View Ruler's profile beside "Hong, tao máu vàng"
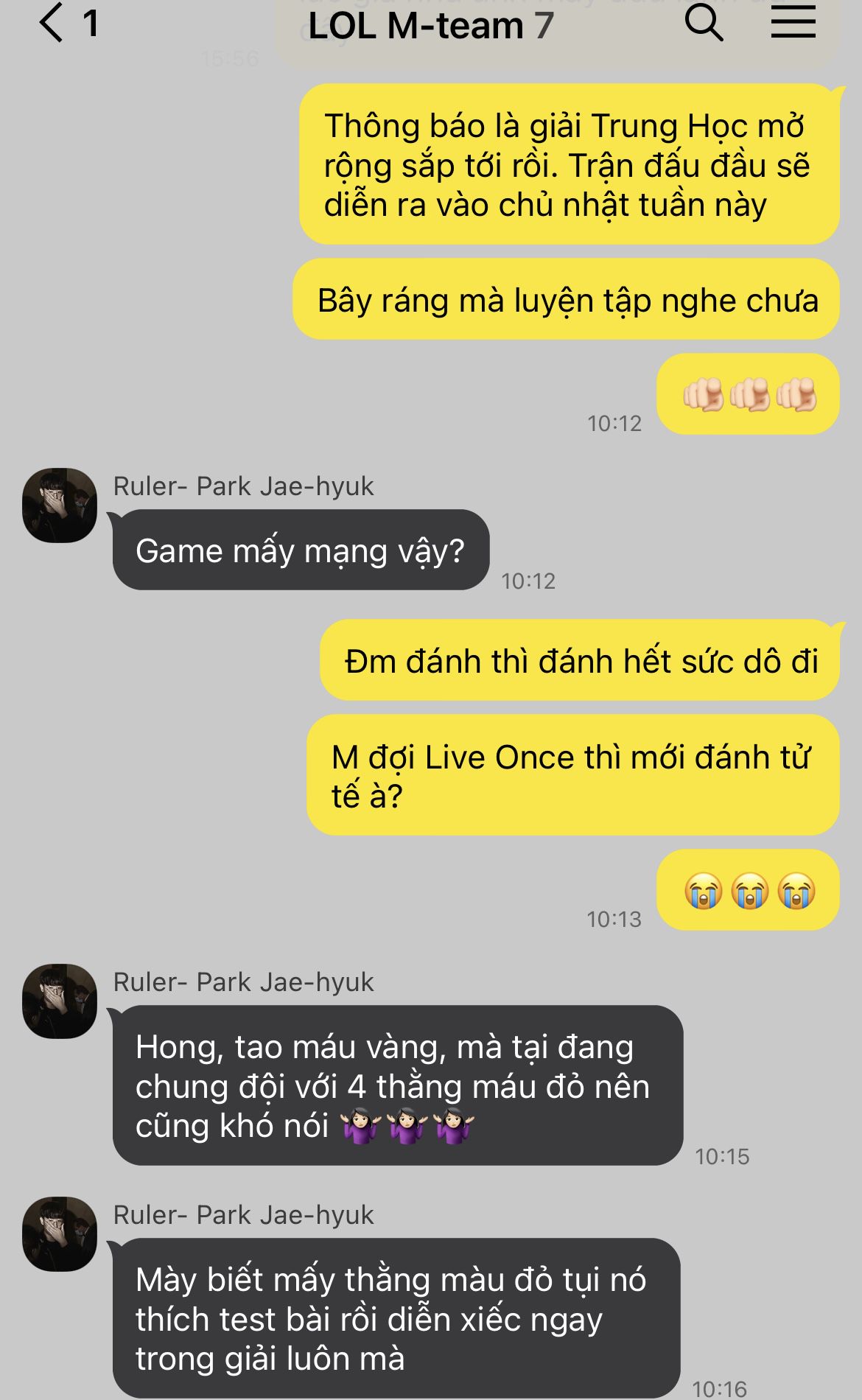 coord(60,1001)
